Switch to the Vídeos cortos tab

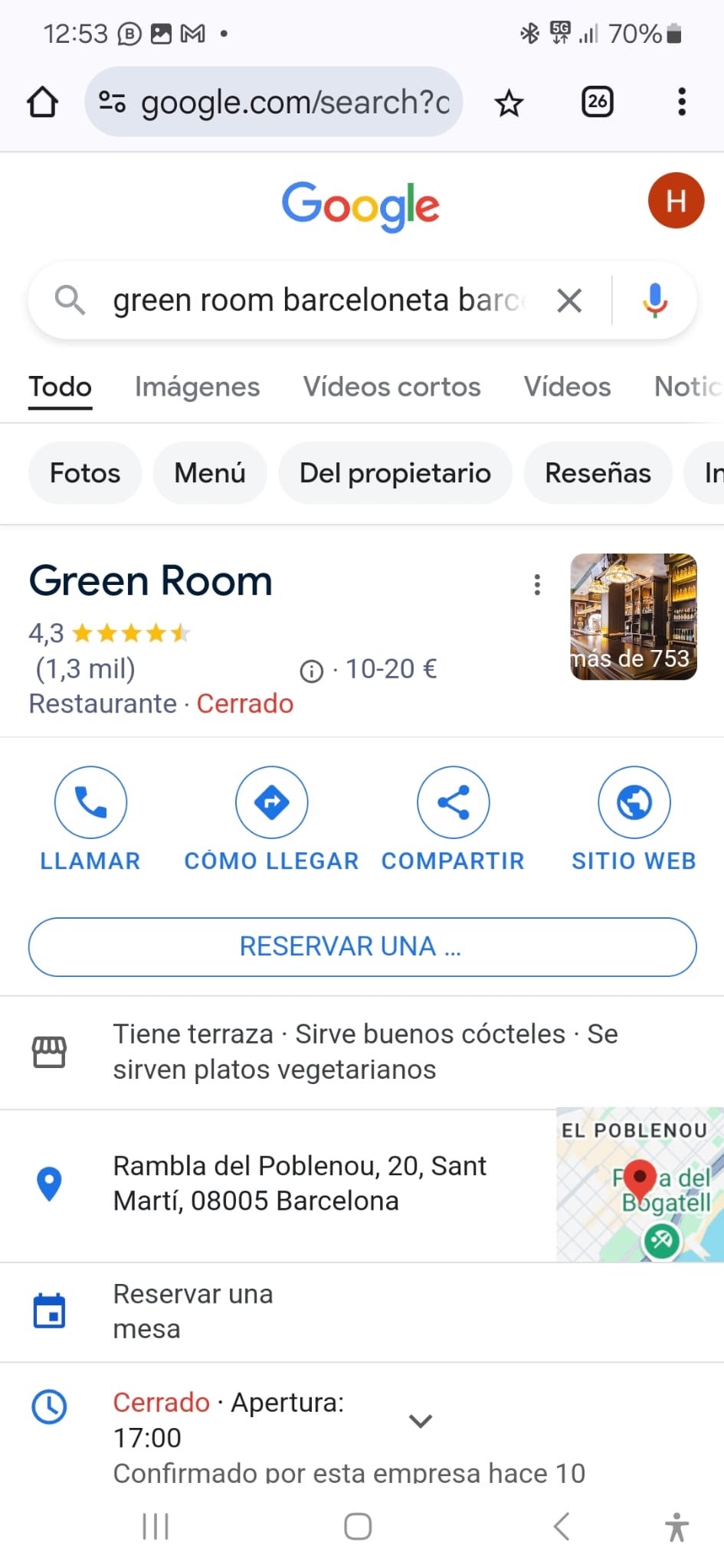pyautogui.click(x=391, y=387)
